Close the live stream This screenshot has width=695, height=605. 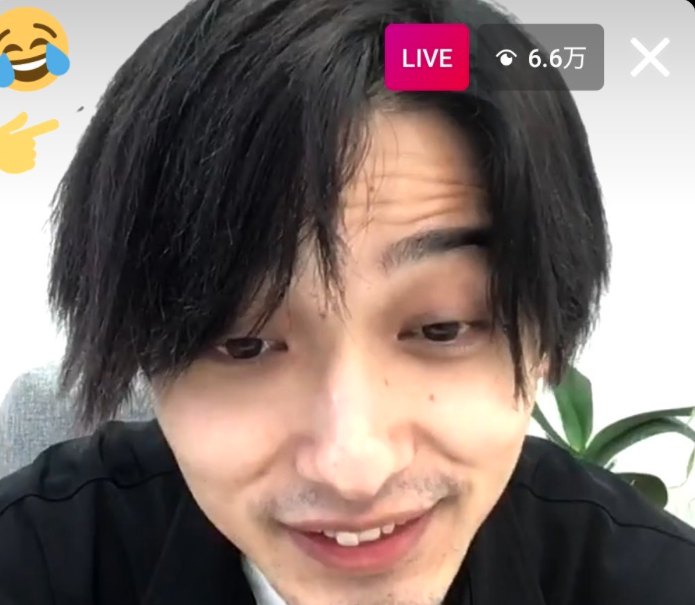coord(649,58)
